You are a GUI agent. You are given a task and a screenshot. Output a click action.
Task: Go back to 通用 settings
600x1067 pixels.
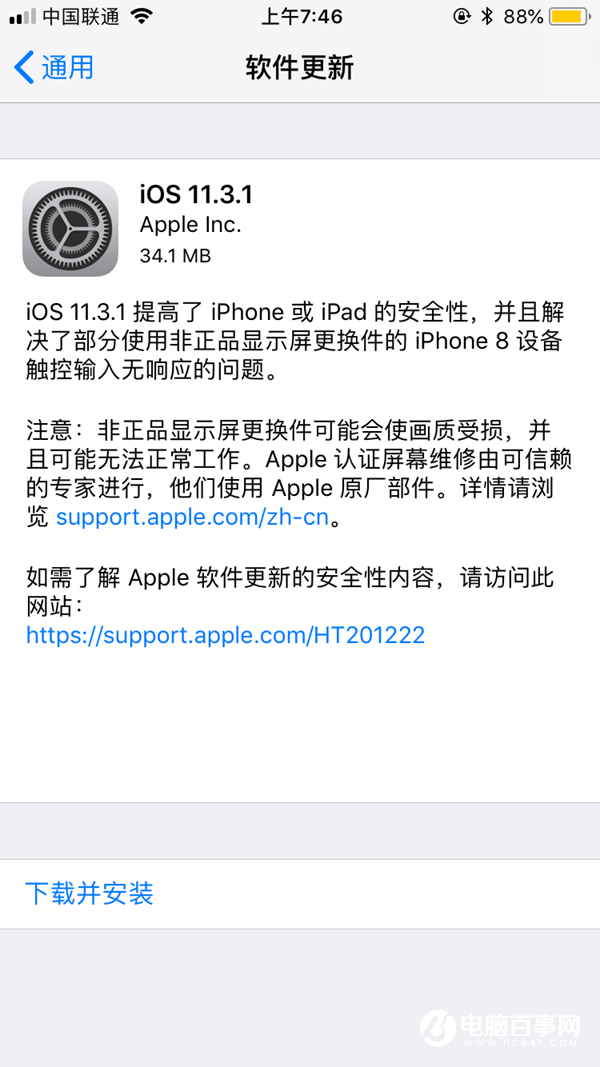tap(55, 68)
